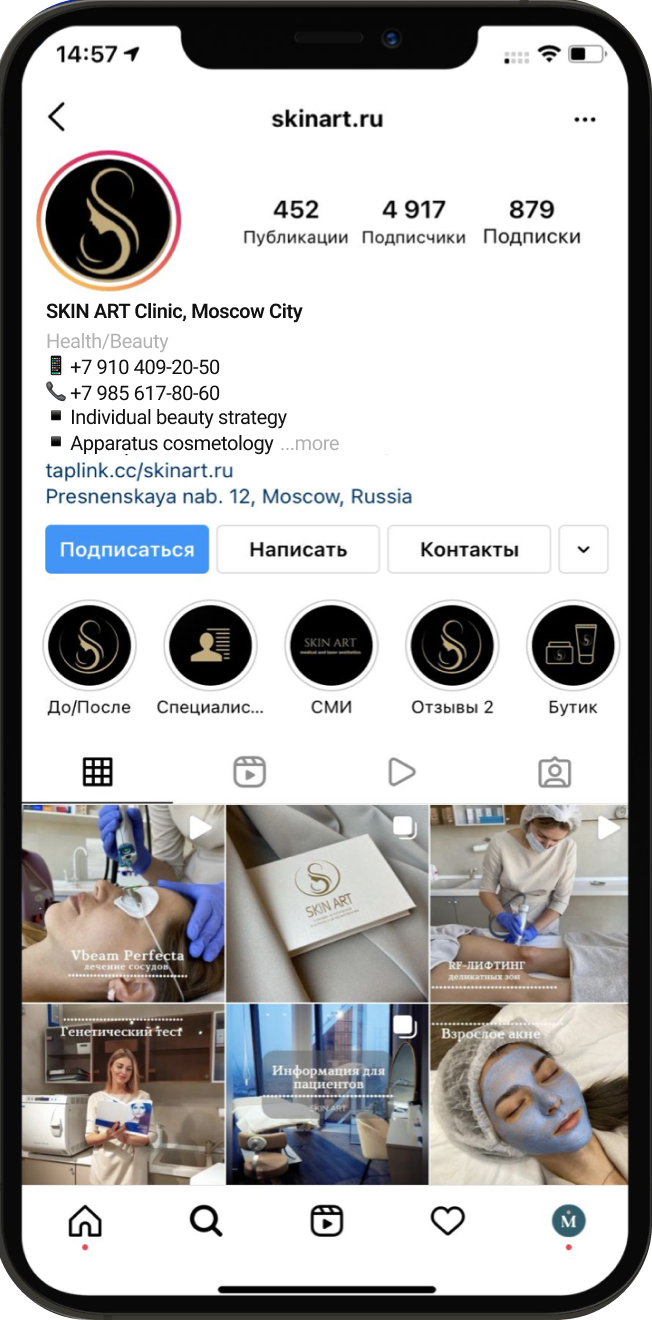Viewport: 652px width, 1320px height.
Task: Open the three-dot options menu
Action: coord(585,119)
